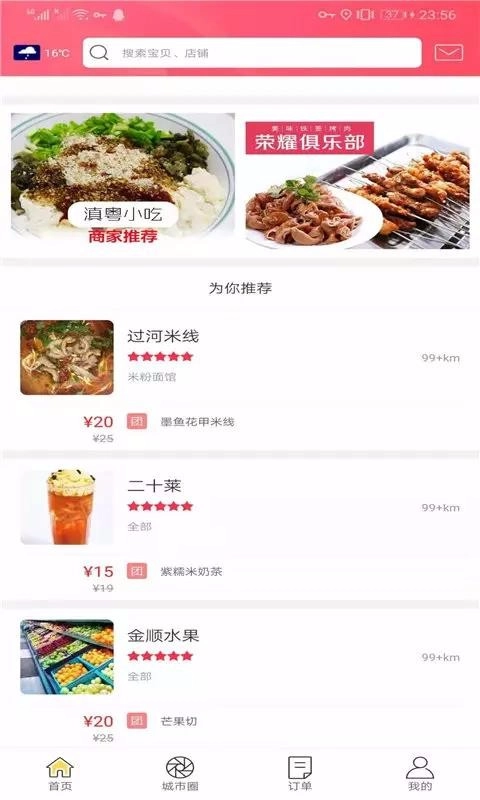Switch to the 首页 tab
The image size is (480, 800).
(60, 773)
